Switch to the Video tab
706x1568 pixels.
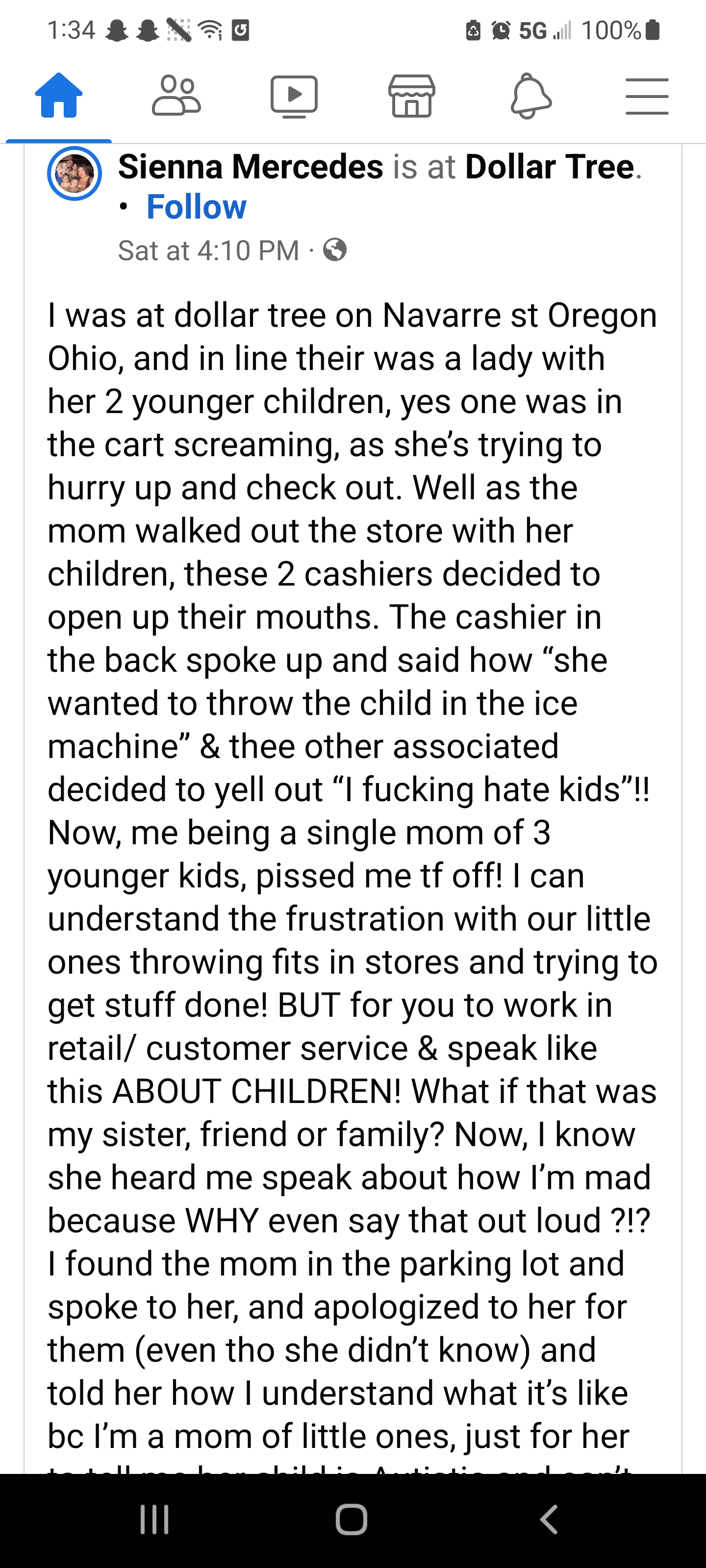pyautogui.click(x=294, y=96)
